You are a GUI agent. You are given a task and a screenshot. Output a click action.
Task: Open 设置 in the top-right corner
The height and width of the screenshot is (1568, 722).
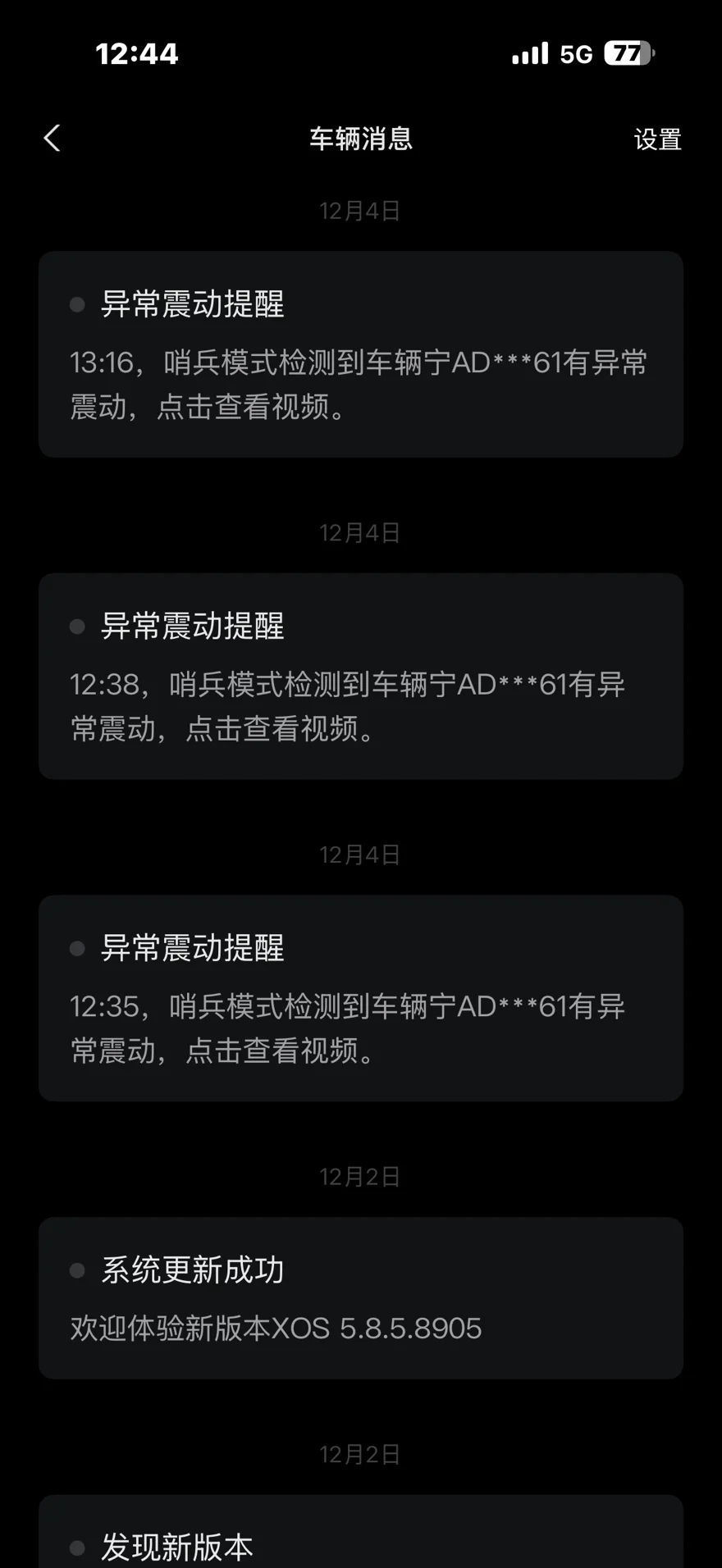pyautogui.click(x=657, y=139)
